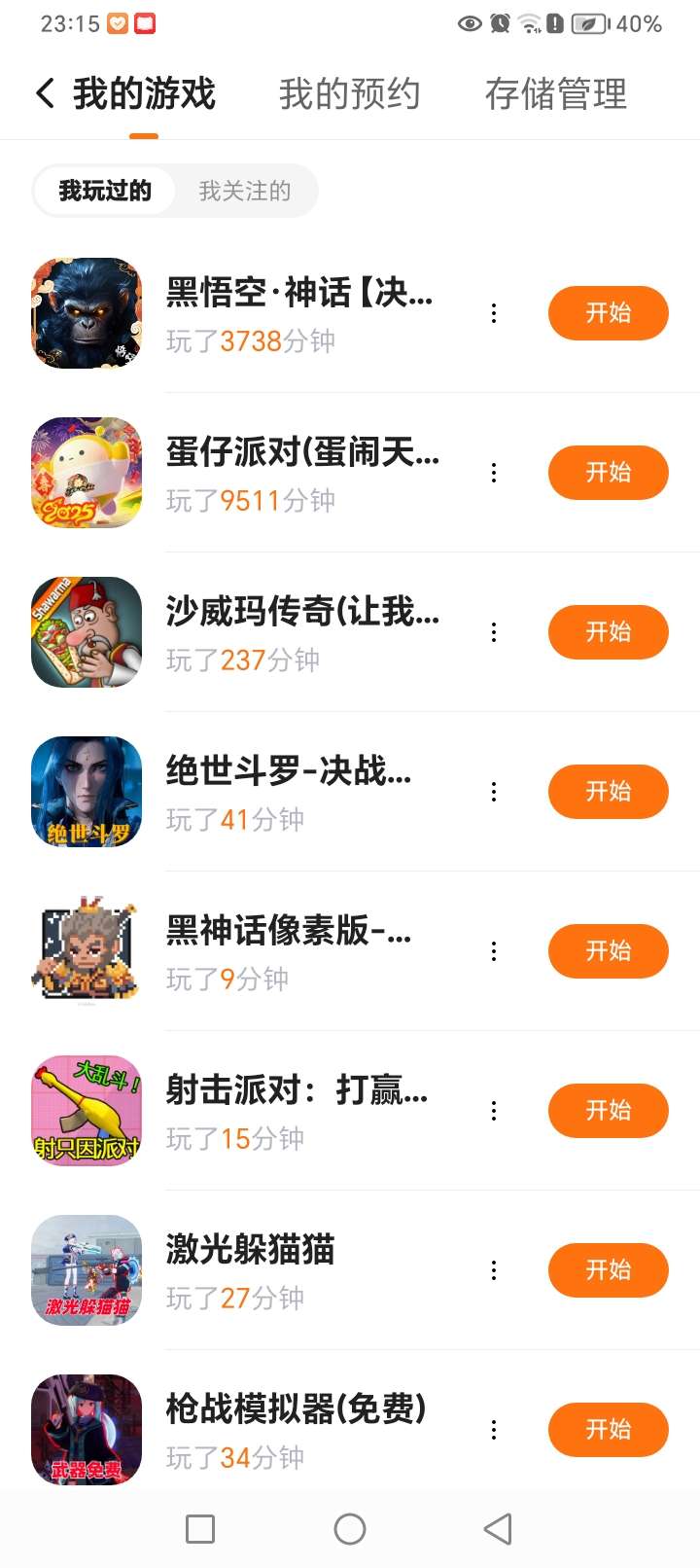This screenshot has width=700, height=1568.
Task: Open more options for 枪战模拟器(免费)
Action: pyautogui.click(x=494, y=1430)
